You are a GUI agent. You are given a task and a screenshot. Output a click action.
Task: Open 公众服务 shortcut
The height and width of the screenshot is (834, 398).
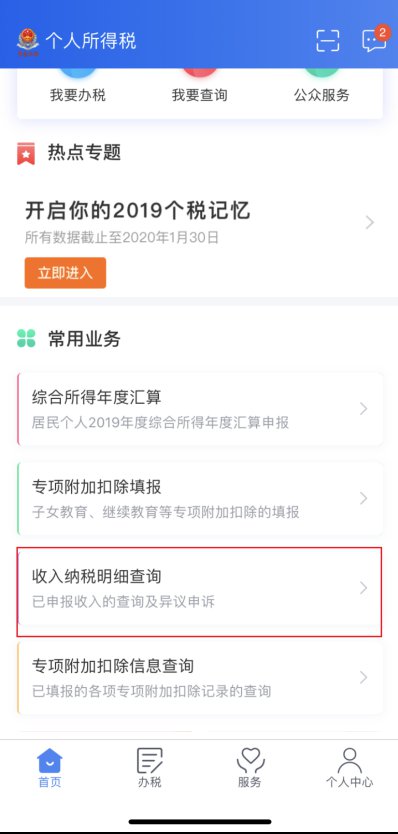321,90
